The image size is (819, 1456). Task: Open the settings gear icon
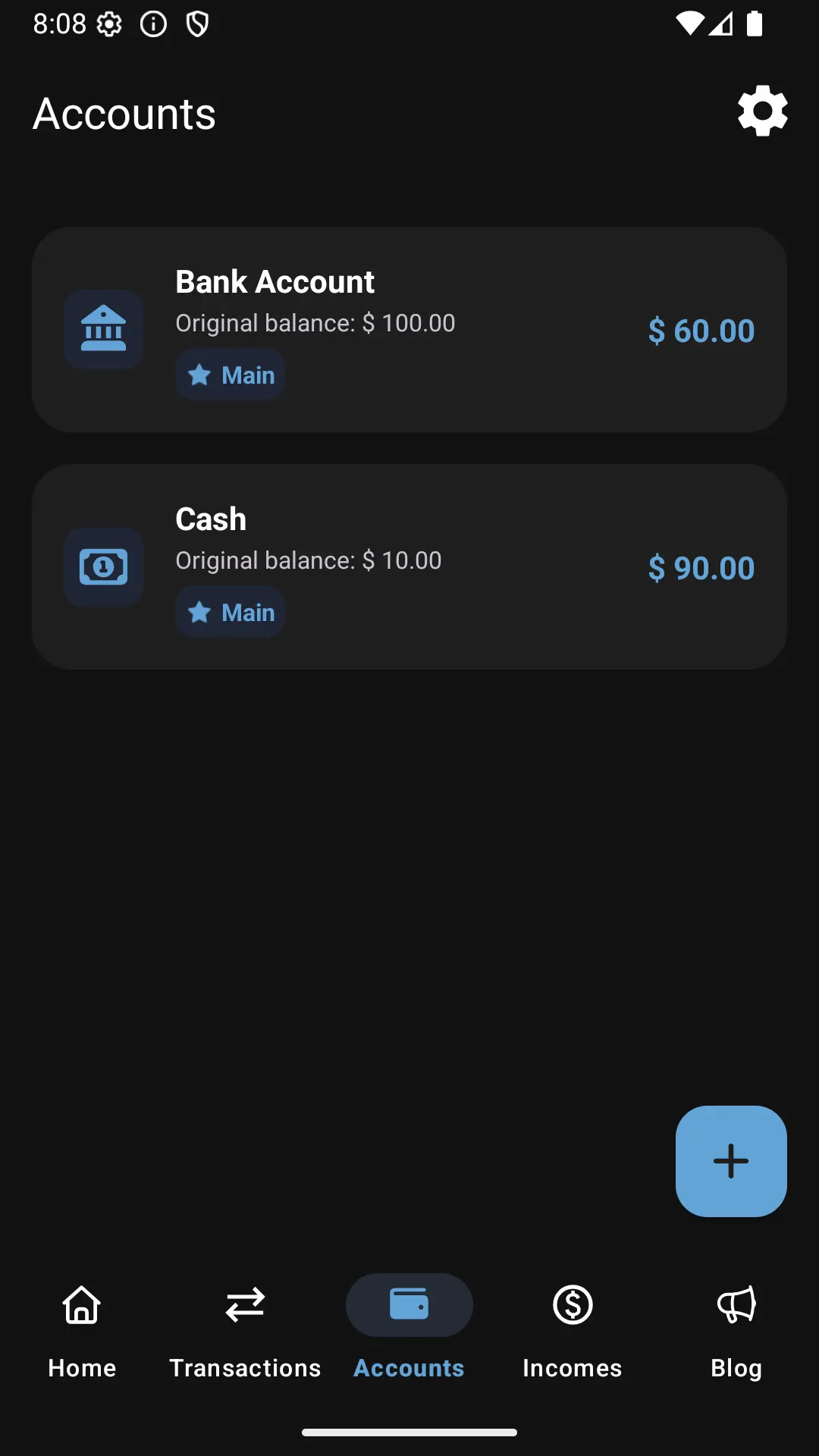(762, 111)
